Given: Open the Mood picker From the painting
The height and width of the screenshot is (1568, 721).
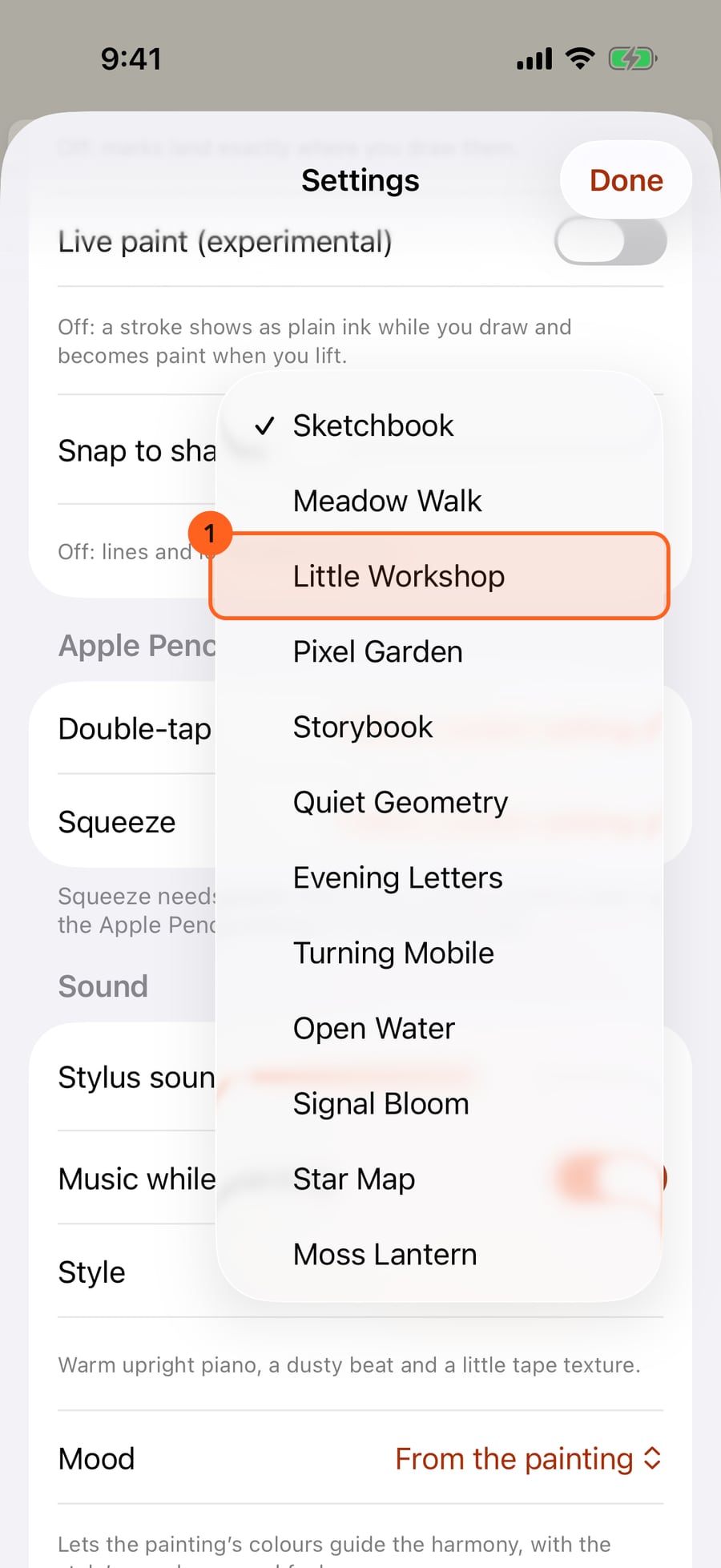Looking at the screenshot, I should click(x=529, y=1459).
